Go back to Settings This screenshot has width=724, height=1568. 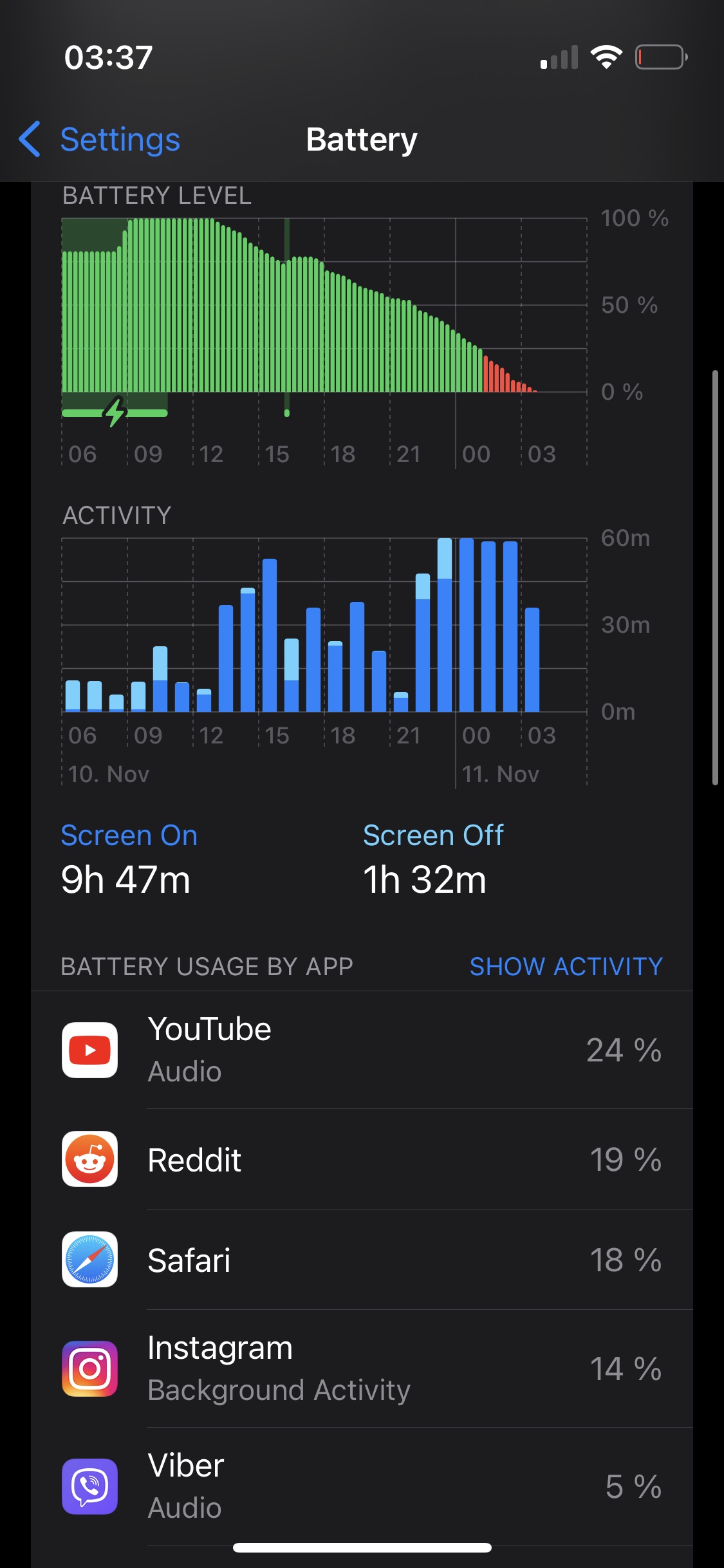(100, 140)
